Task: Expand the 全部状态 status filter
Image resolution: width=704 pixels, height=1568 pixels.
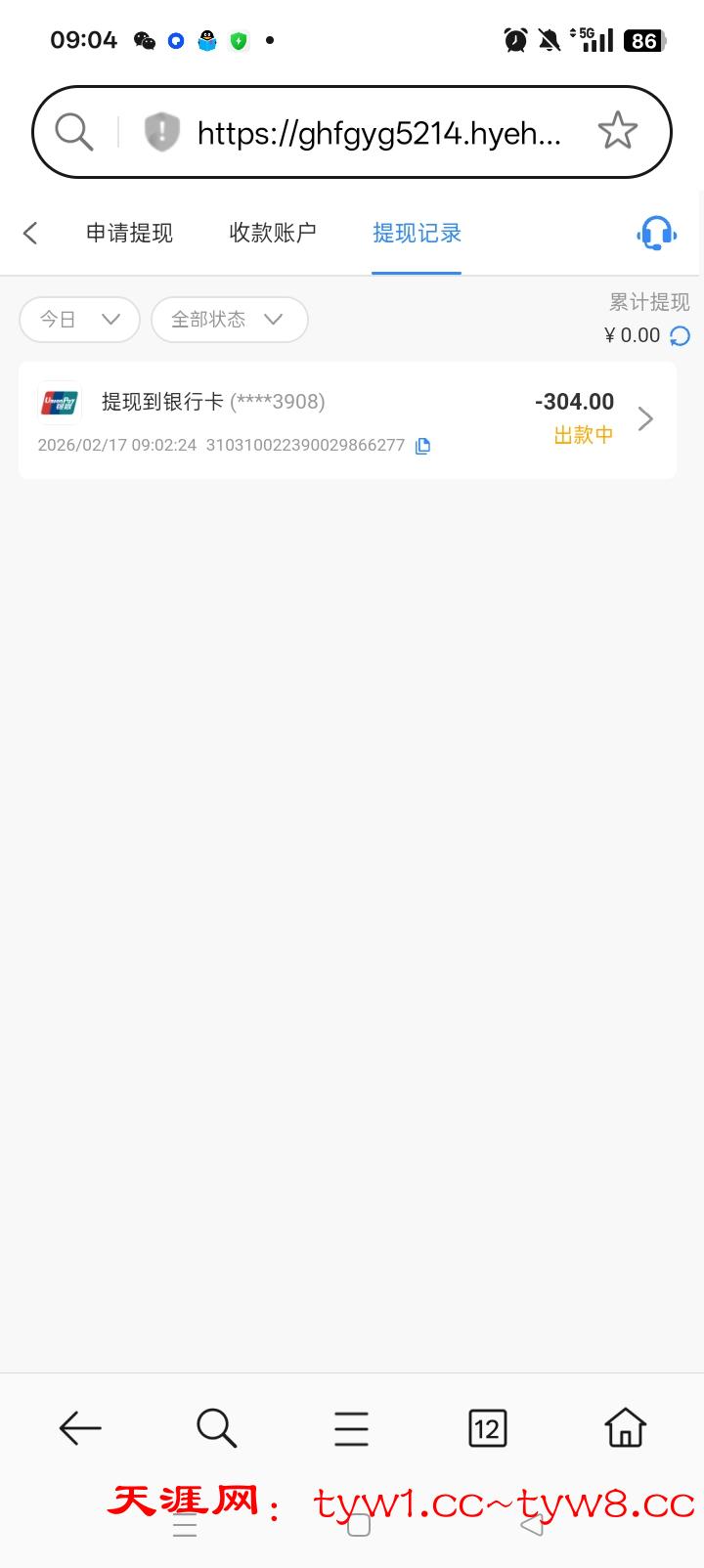Action: (229, 320)
